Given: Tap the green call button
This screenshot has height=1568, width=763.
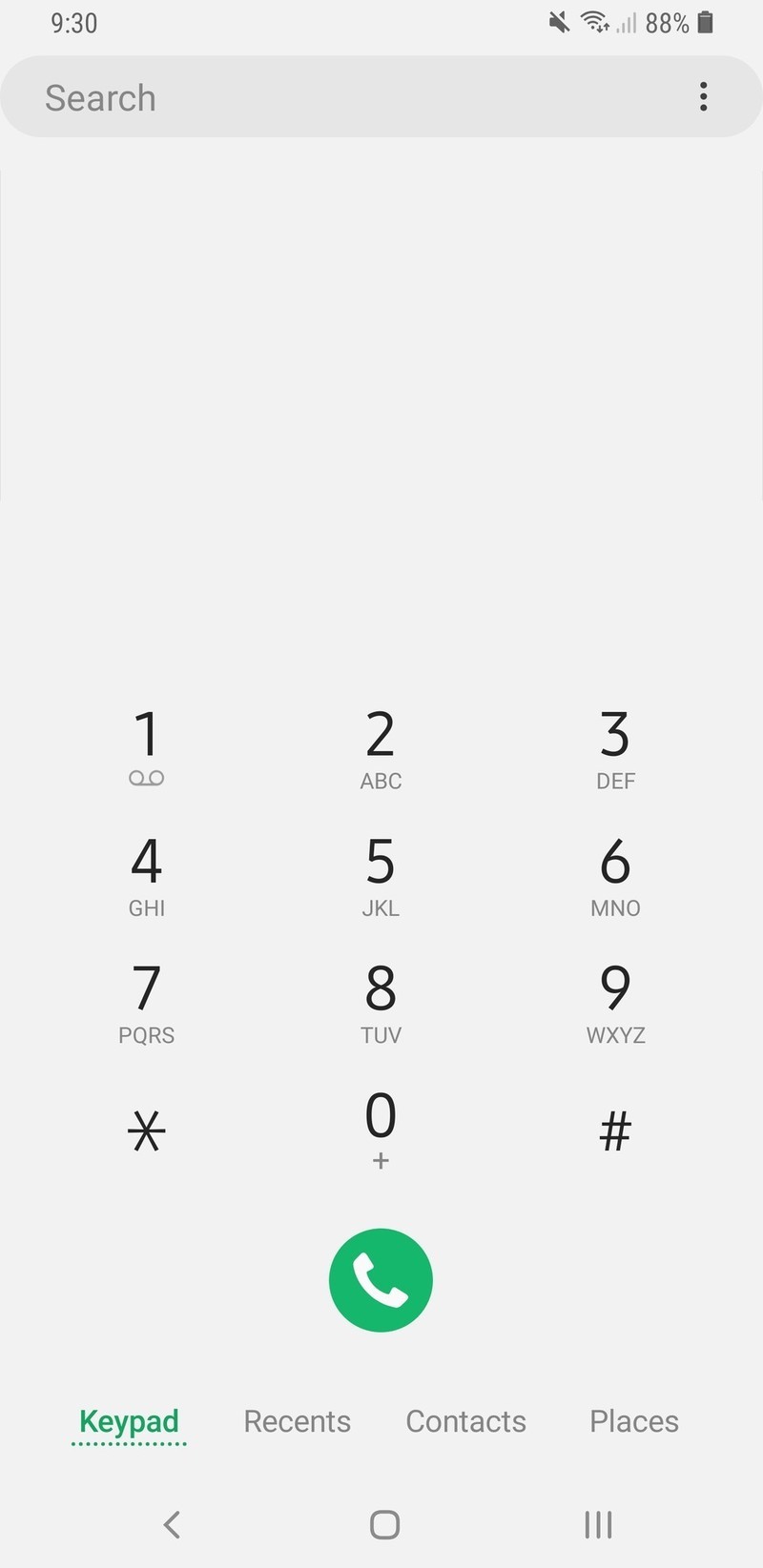Looking at the screenshot, I should click(381, 1280).
